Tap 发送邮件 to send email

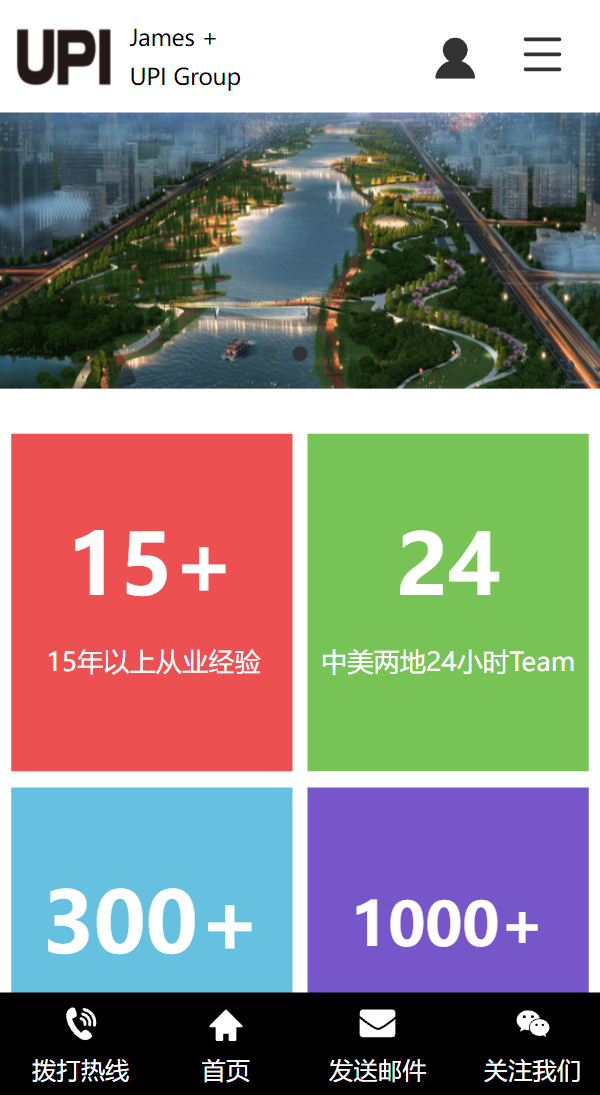click(x=377, y=1045)
